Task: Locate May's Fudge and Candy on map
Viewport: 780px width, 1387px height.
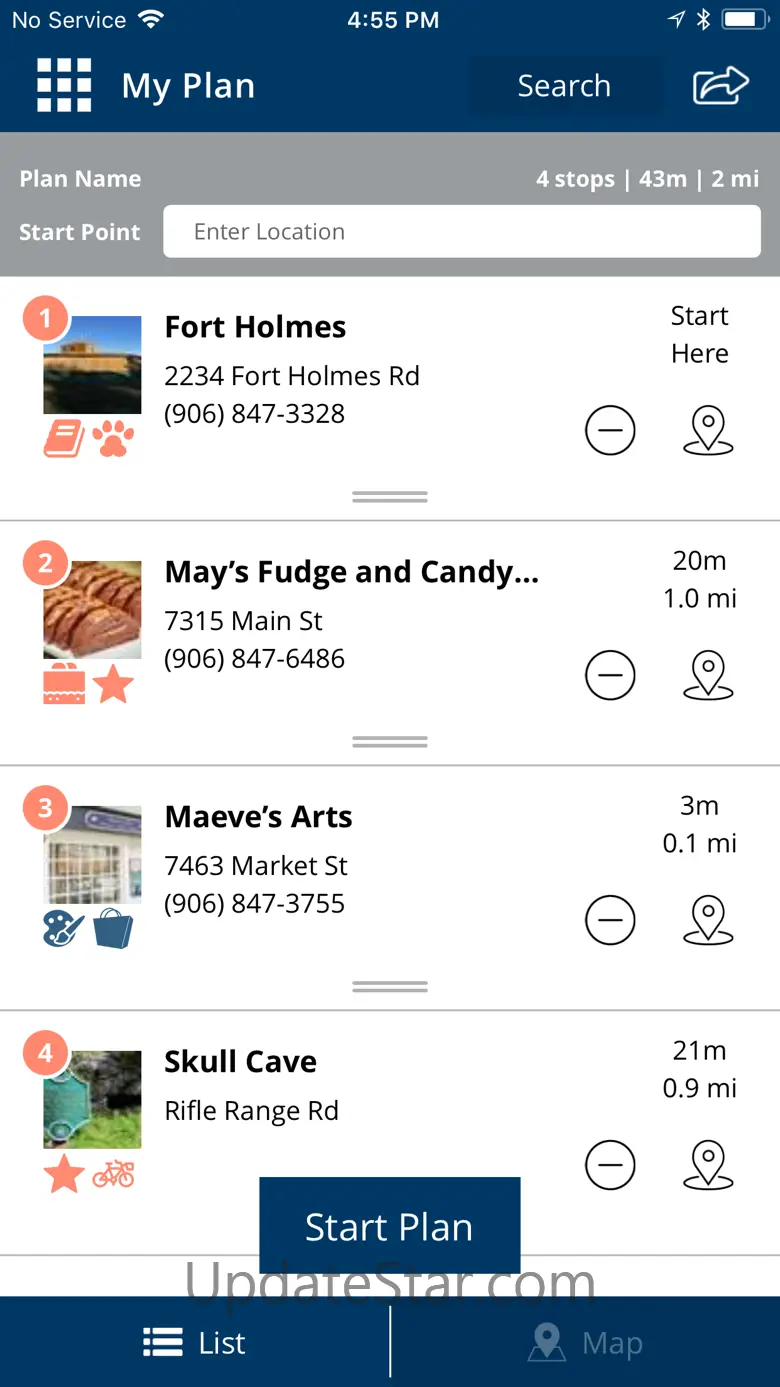Action: [708, 676]
